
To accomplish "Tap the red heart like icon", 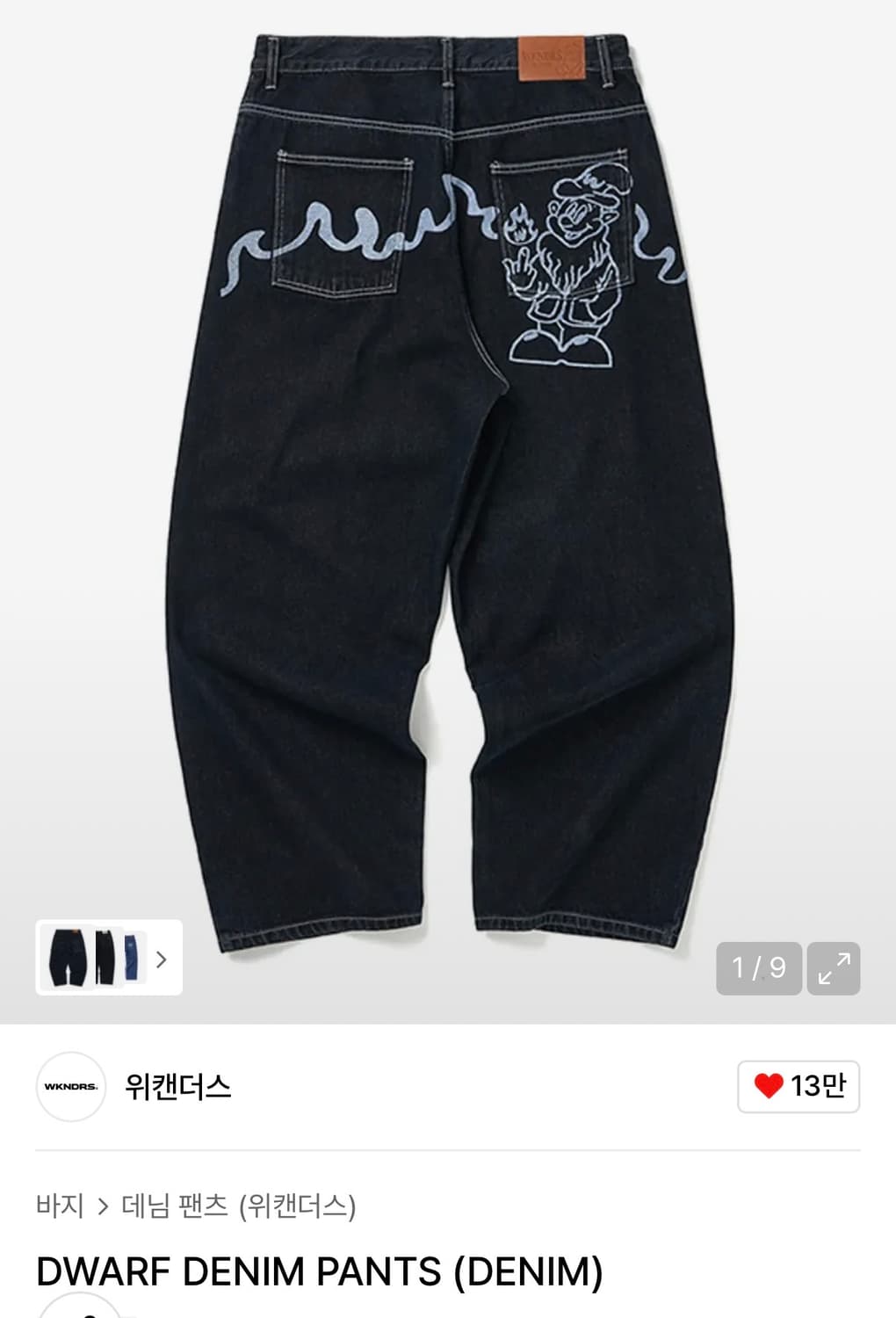I will coord(770,1087).
